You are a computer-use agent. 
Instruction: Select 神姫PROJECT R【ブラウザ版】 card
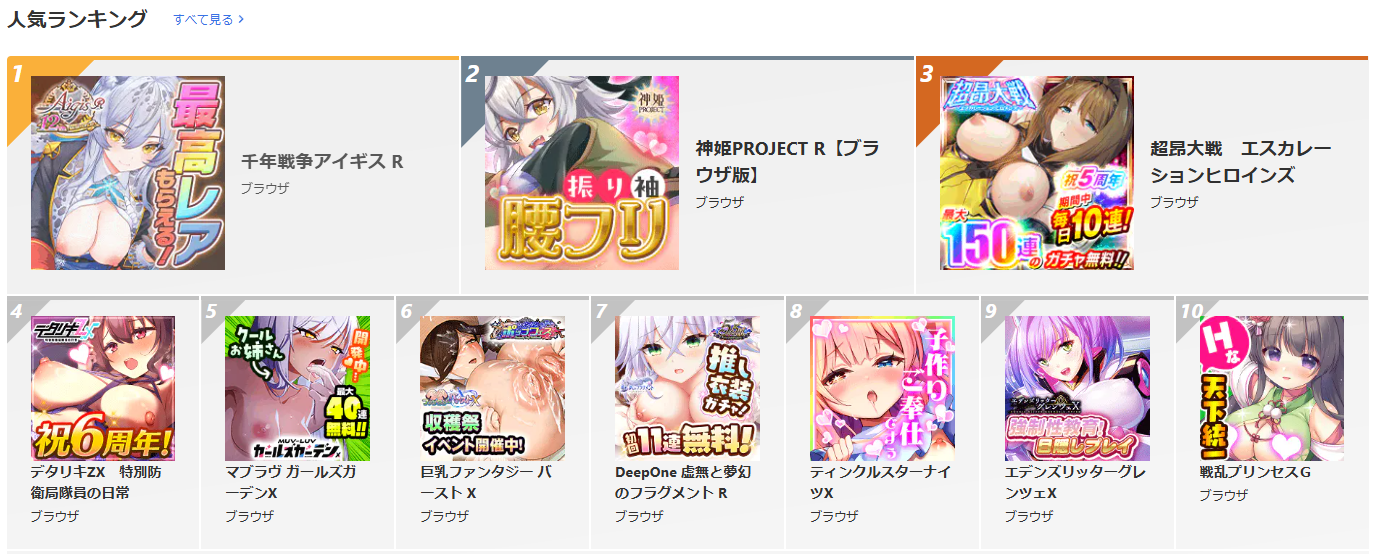coord(775,161)
